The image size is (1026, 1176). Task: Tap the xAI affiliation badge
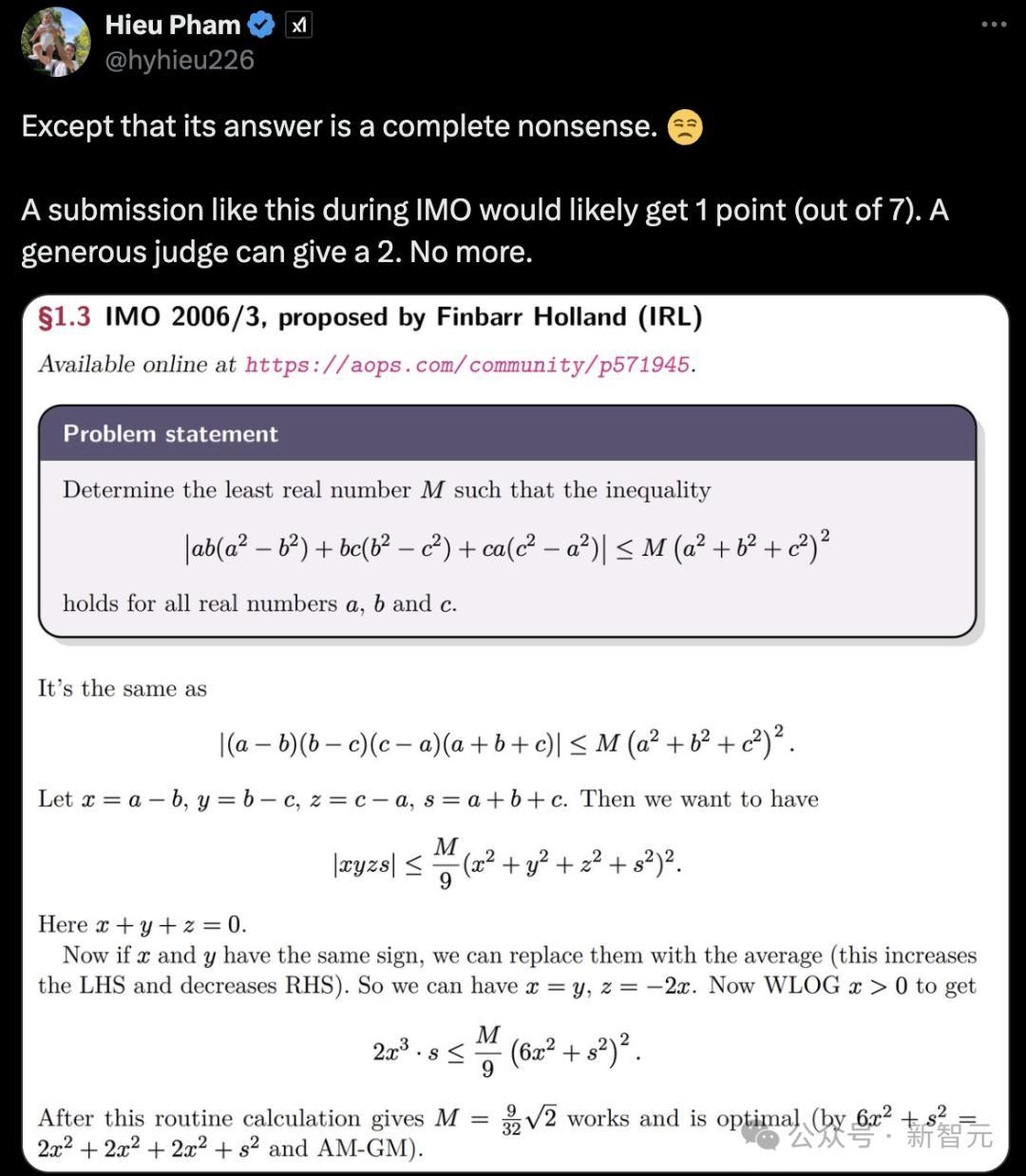point(298,26)
